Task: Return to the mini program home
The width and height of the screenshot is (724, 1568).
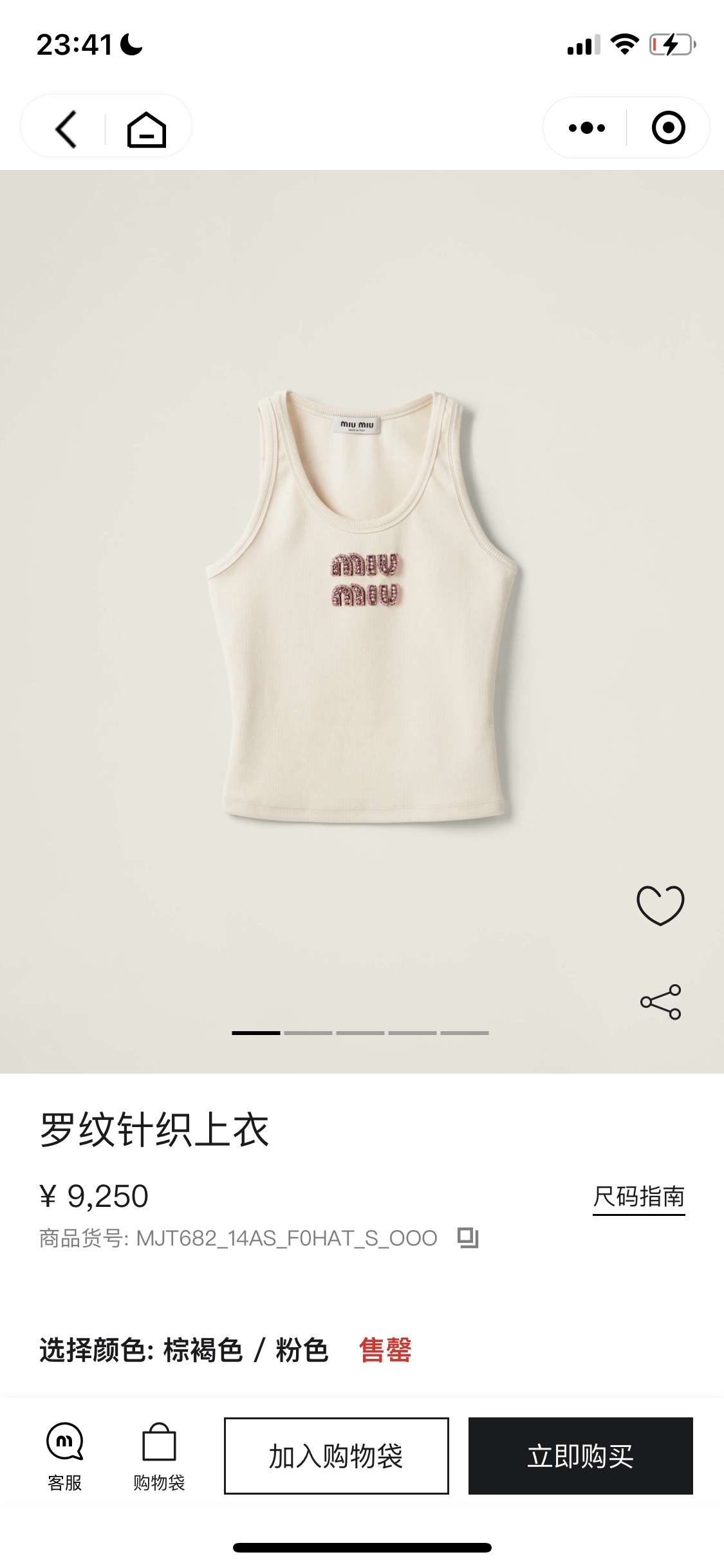Action: tap(147, 129)
